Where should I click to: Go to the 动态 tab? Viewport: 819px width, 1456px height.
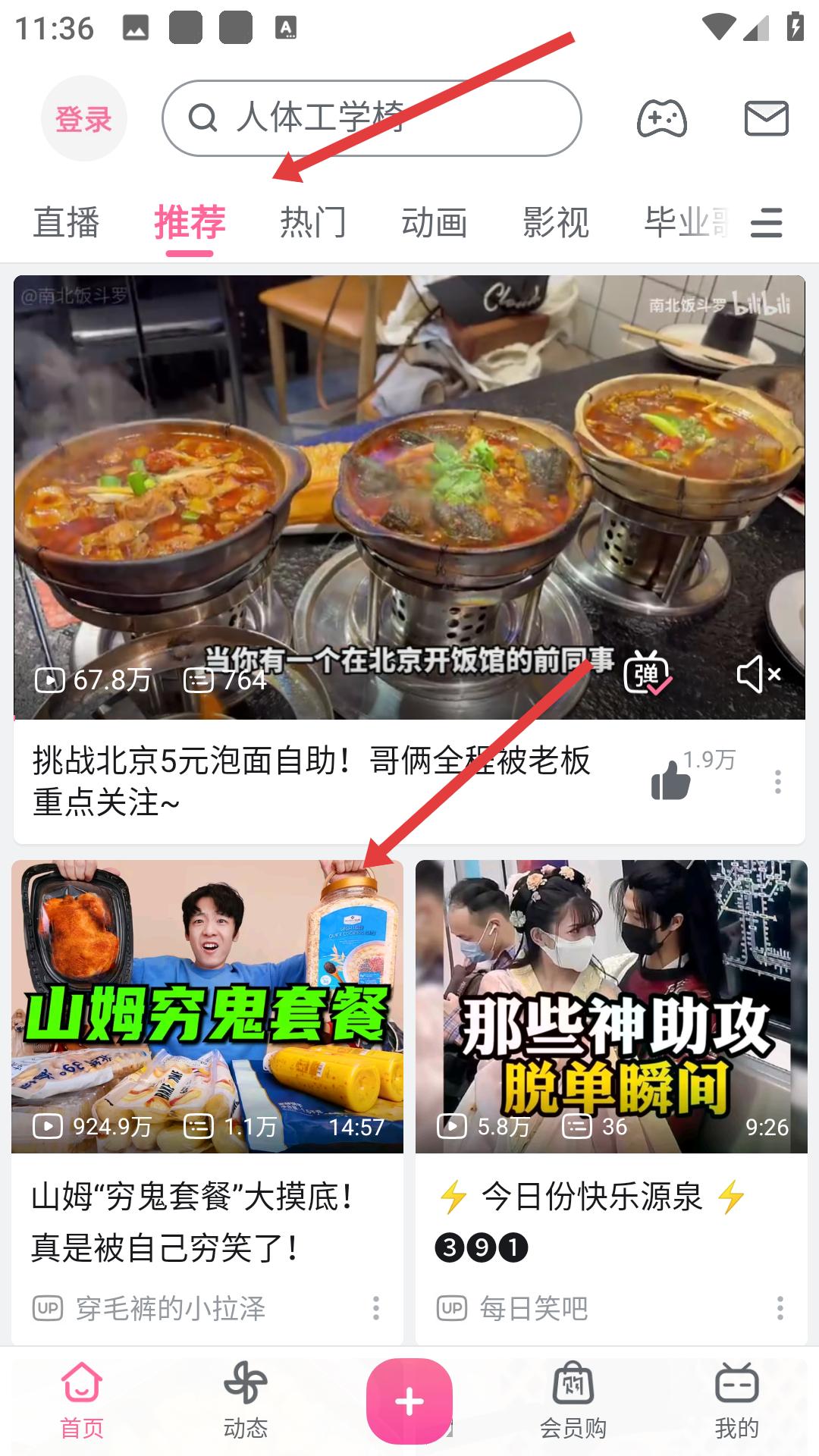pos(246,1401)
